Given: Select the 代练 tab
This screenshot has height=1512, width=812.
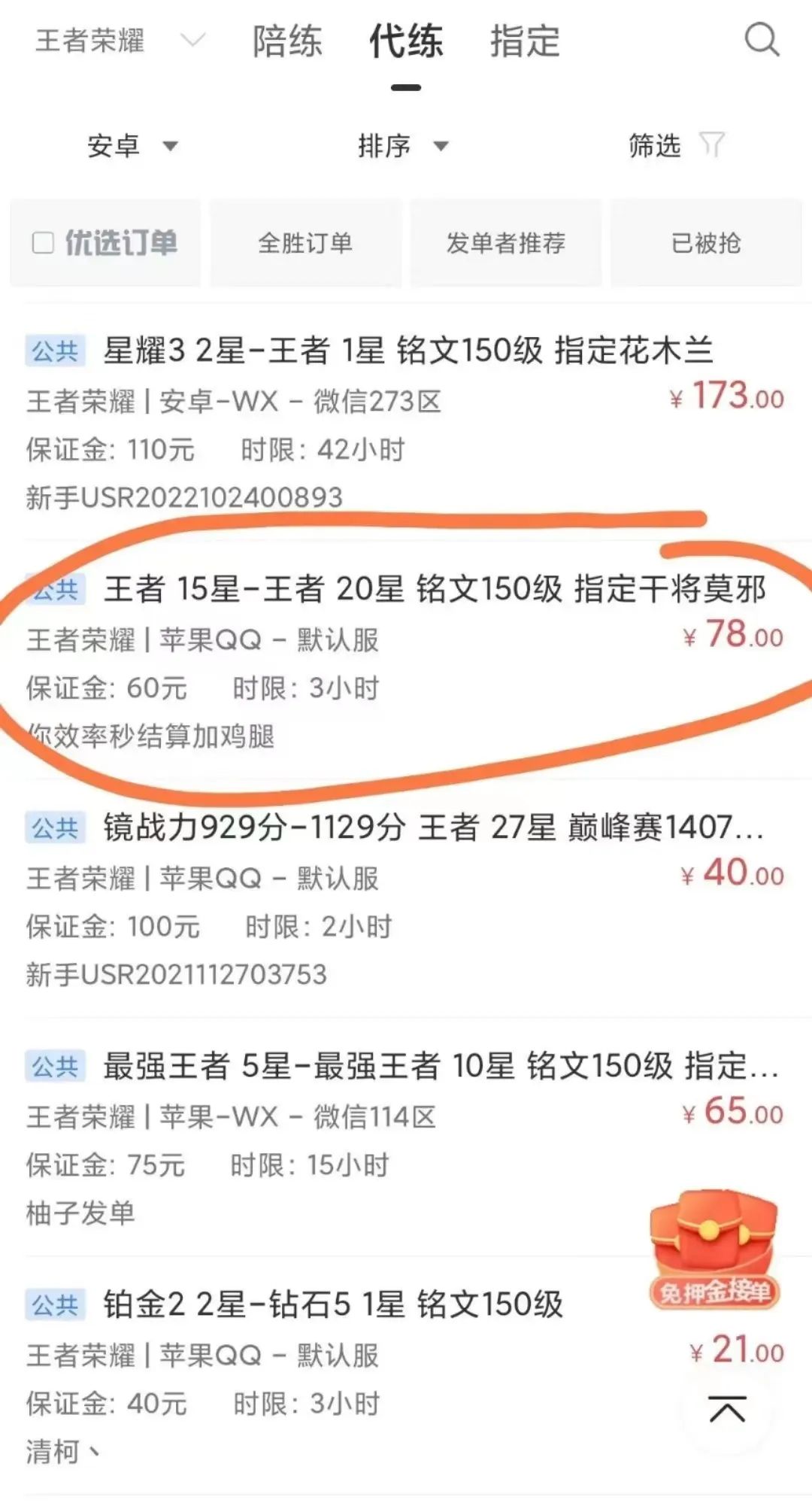Looking at the screenshot, I should [x=406, y=41].
